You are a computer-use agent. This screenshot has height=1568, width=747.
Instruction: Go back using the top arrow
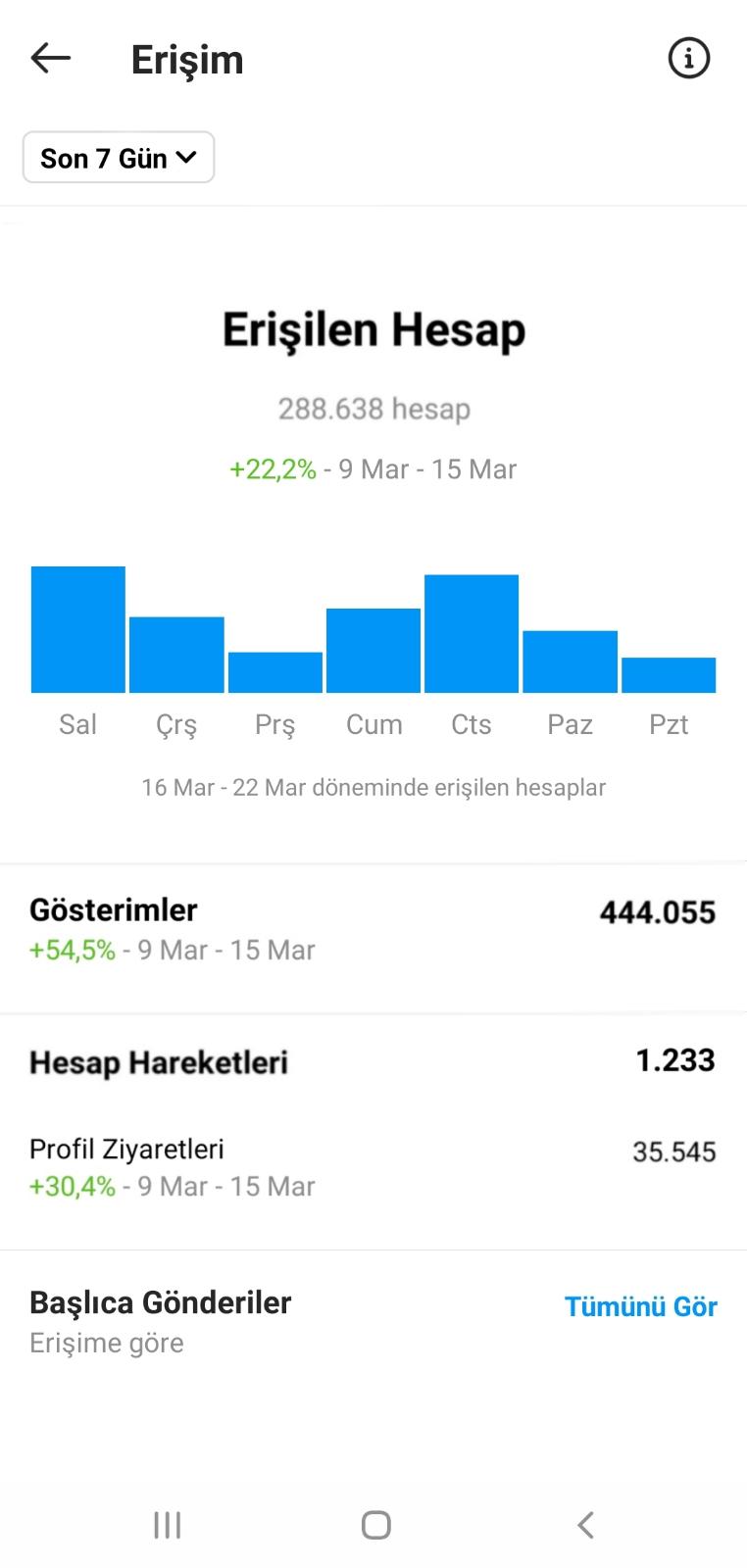click(x=51, y=59)
